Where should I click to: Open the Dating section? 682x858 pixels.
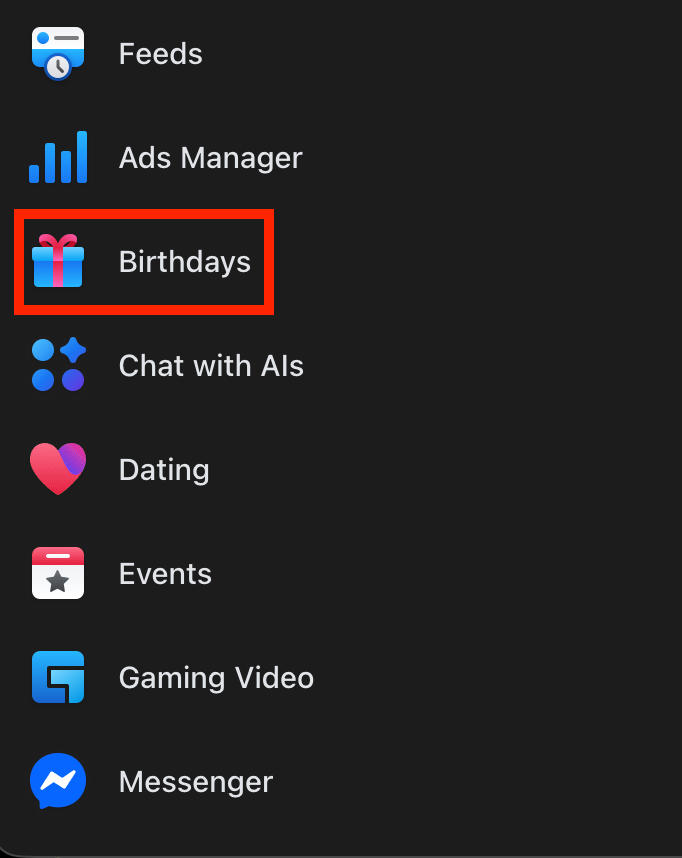(x=163, y=470)
